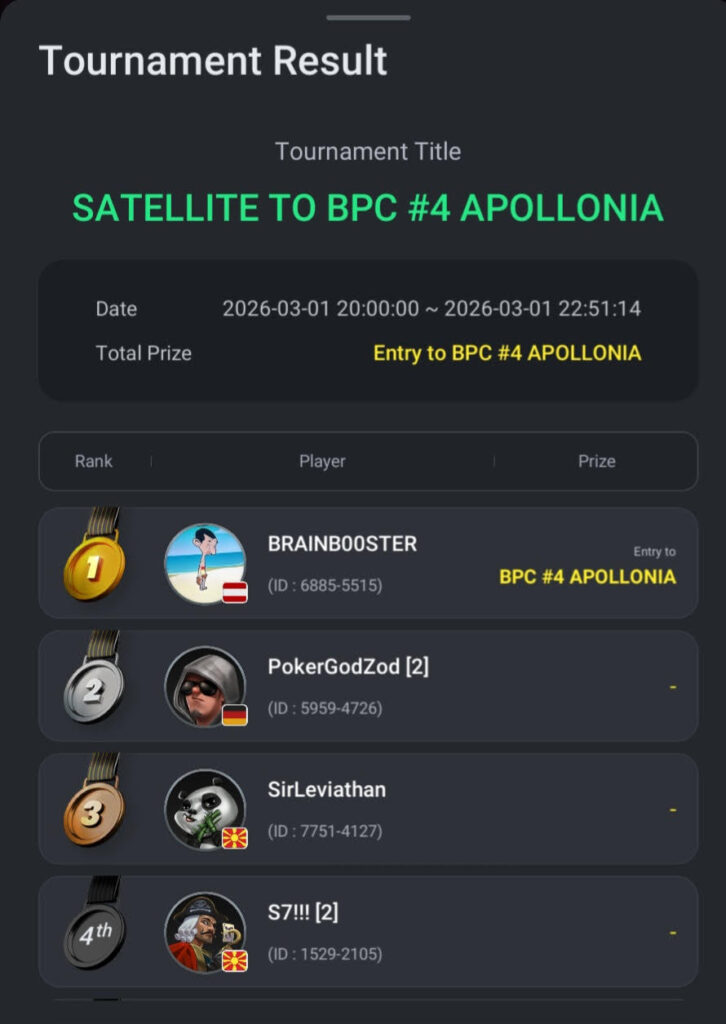The image size is (726, 1024).
Task: Open the S7!!! player row
Action: [x=367, y=931]
